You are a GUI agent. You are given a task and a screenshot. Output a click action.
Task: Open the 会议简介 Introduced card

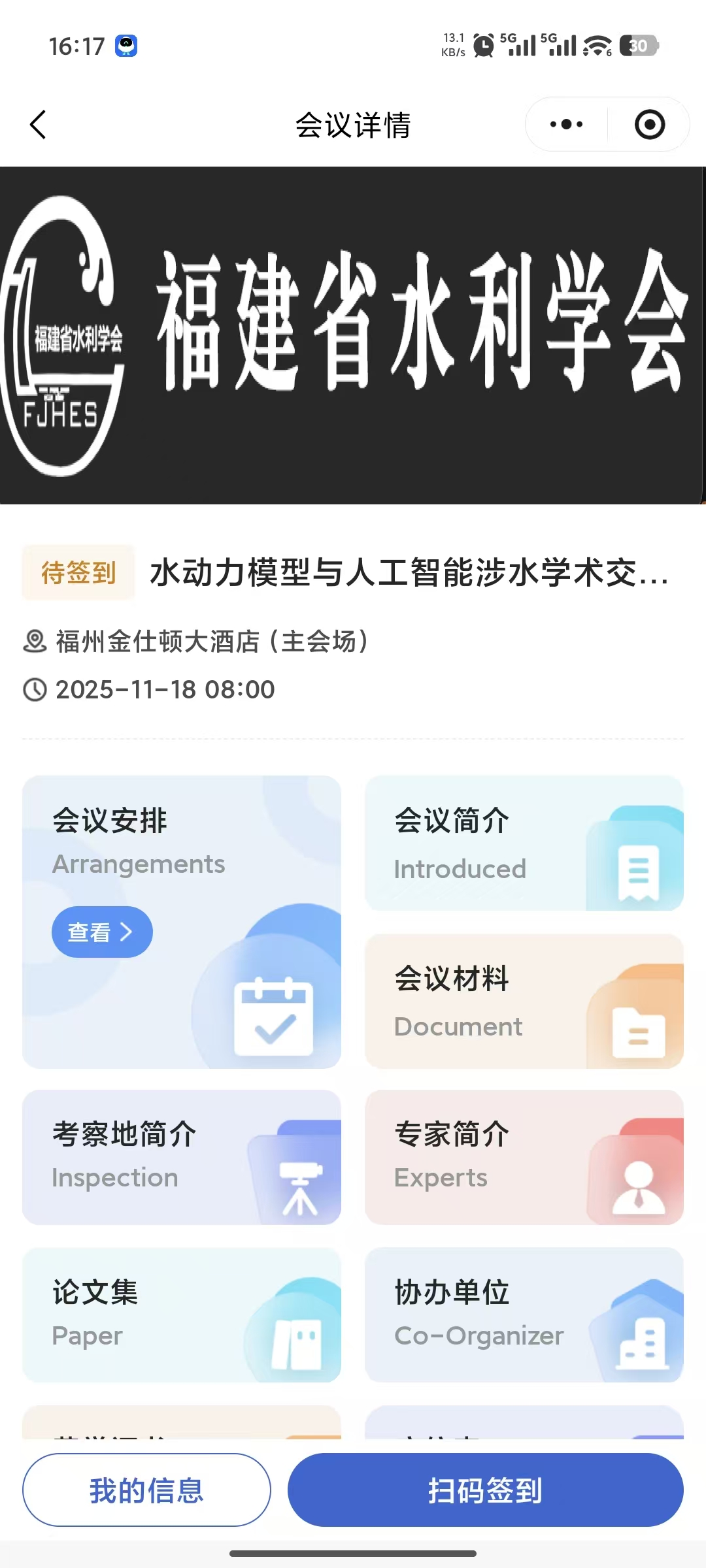click(x=524, y=843)
